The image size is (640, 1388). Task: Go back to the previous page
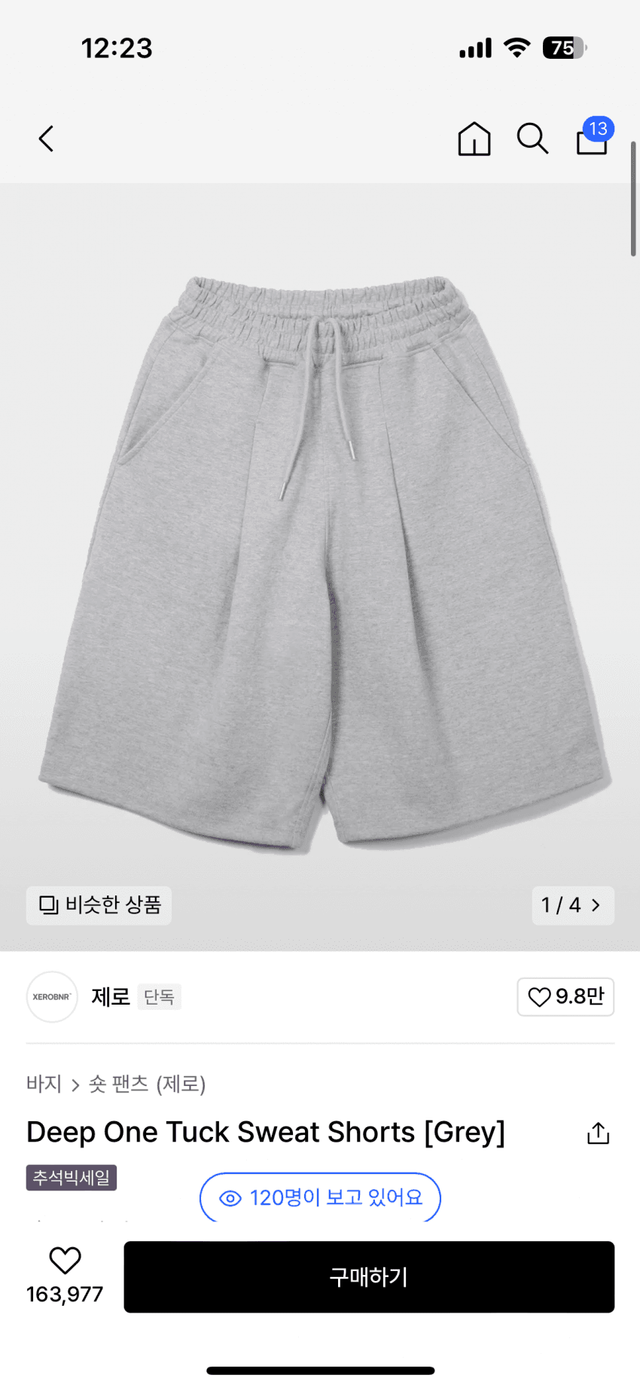[46, 139]
